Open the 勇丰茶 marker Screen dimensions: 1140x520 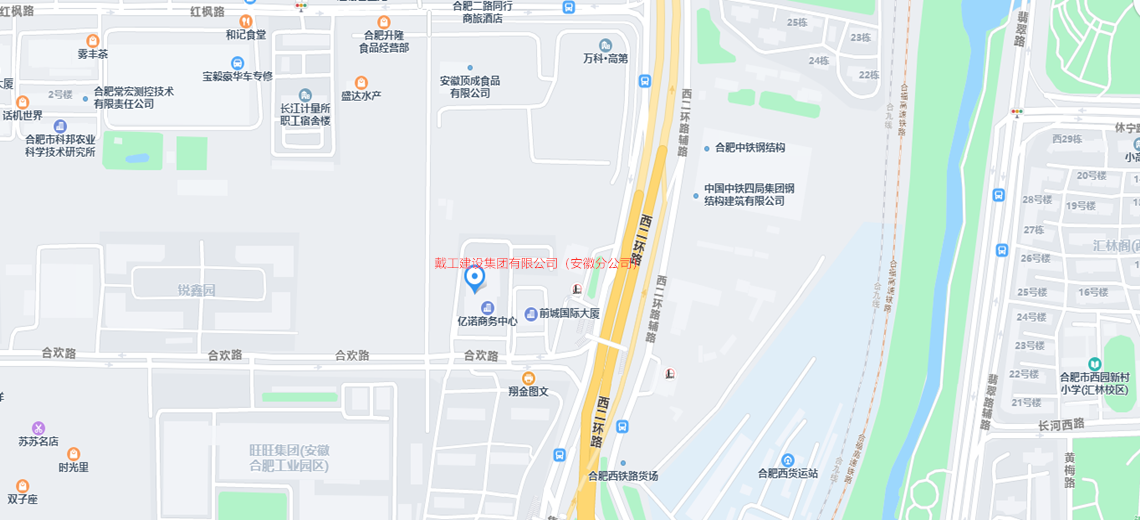tap(92, 41)
